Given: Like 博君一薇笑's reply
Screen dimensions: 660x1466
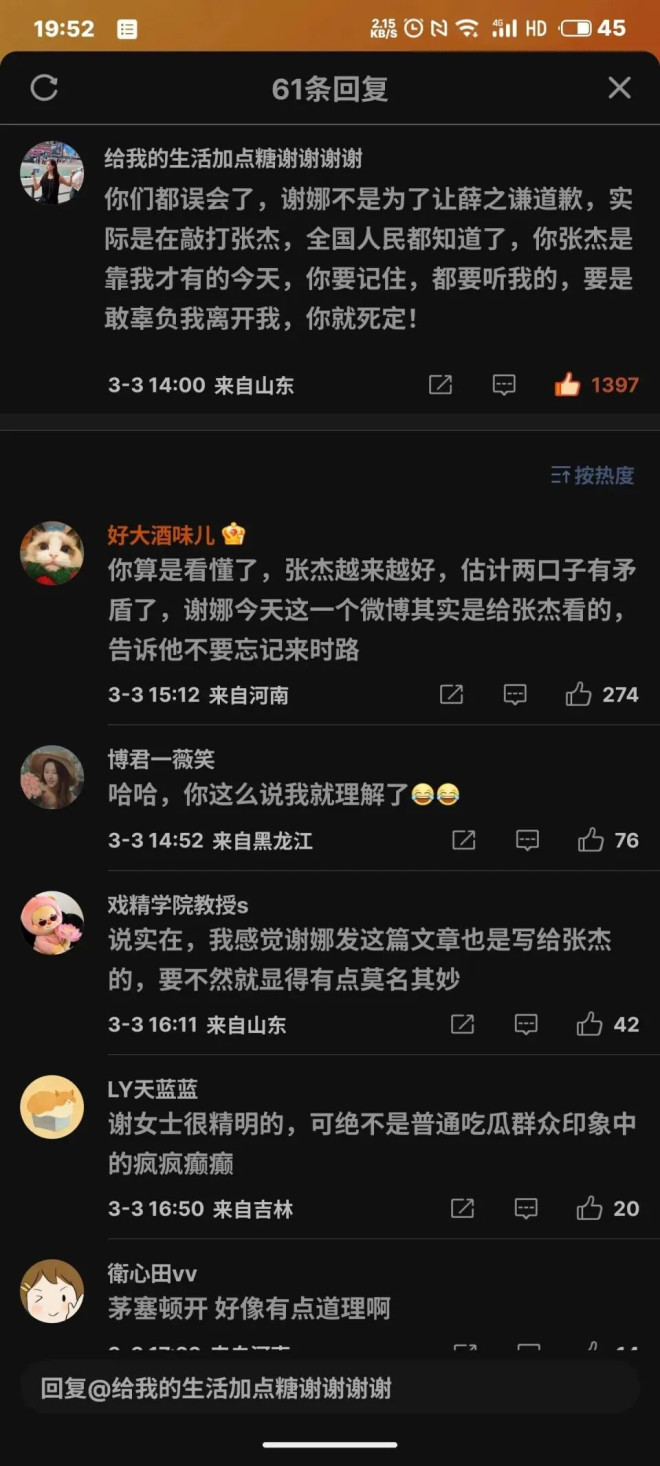Looking at the screenshot, I should 591,840.
